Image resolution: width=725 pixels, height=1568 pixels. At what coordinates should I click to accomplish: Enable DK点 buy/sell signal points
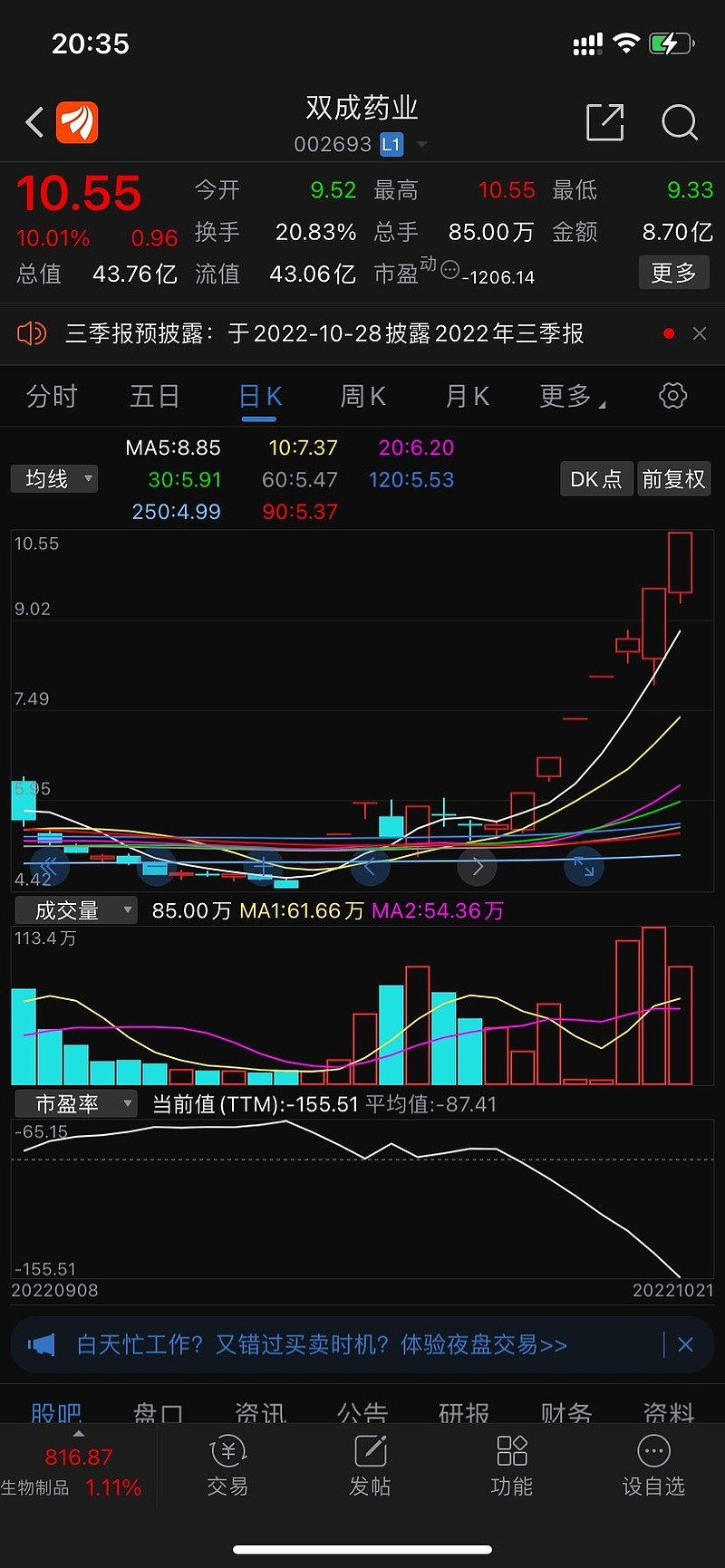coord(595,478)
